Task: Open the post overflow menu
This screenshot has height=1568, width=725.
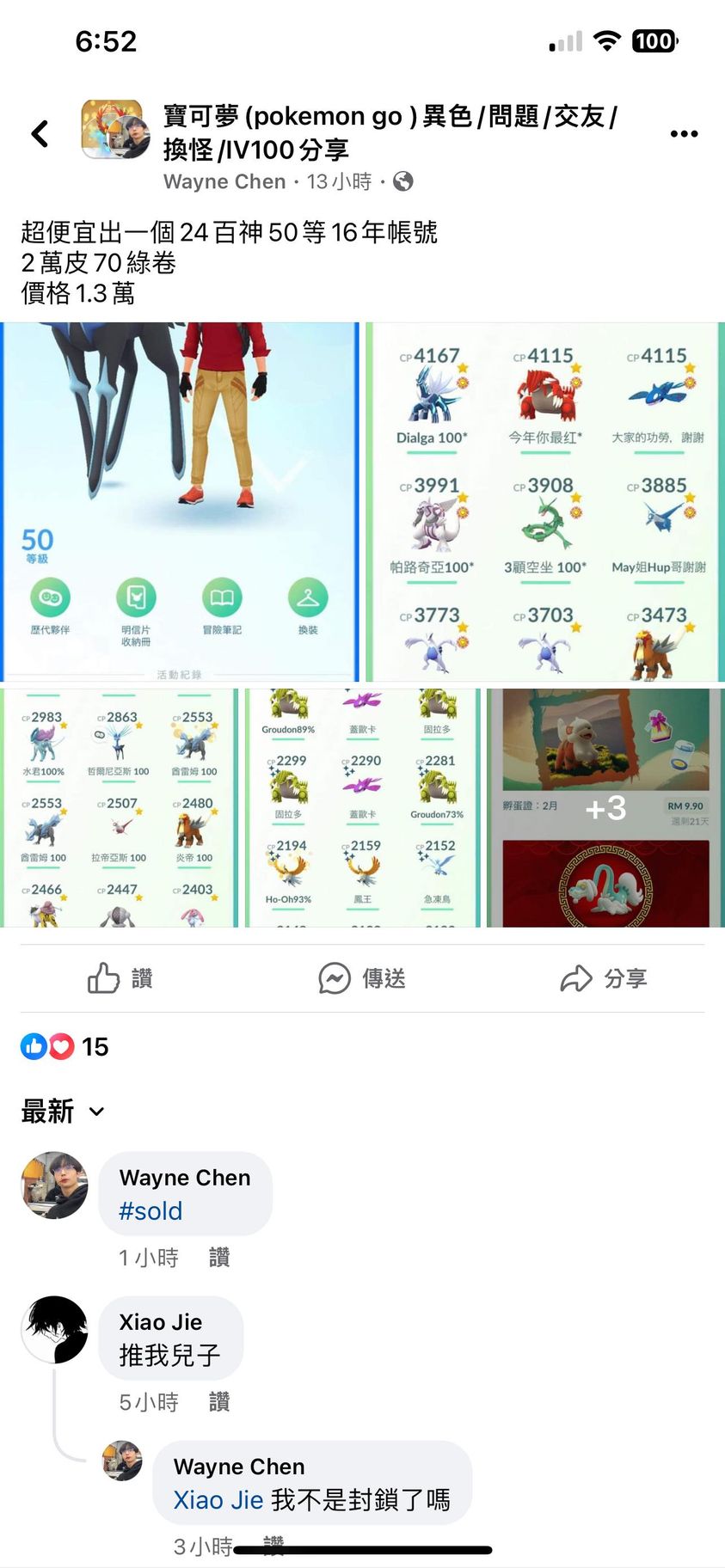Action: (x=684, y=133)
